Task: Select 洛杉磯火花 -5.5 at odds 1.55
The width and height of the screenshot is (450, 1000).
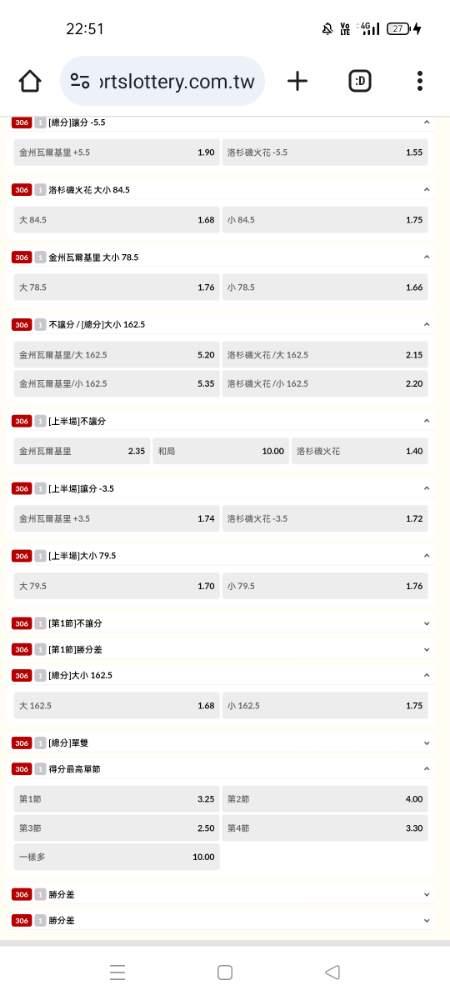Action: click(325, 152)
